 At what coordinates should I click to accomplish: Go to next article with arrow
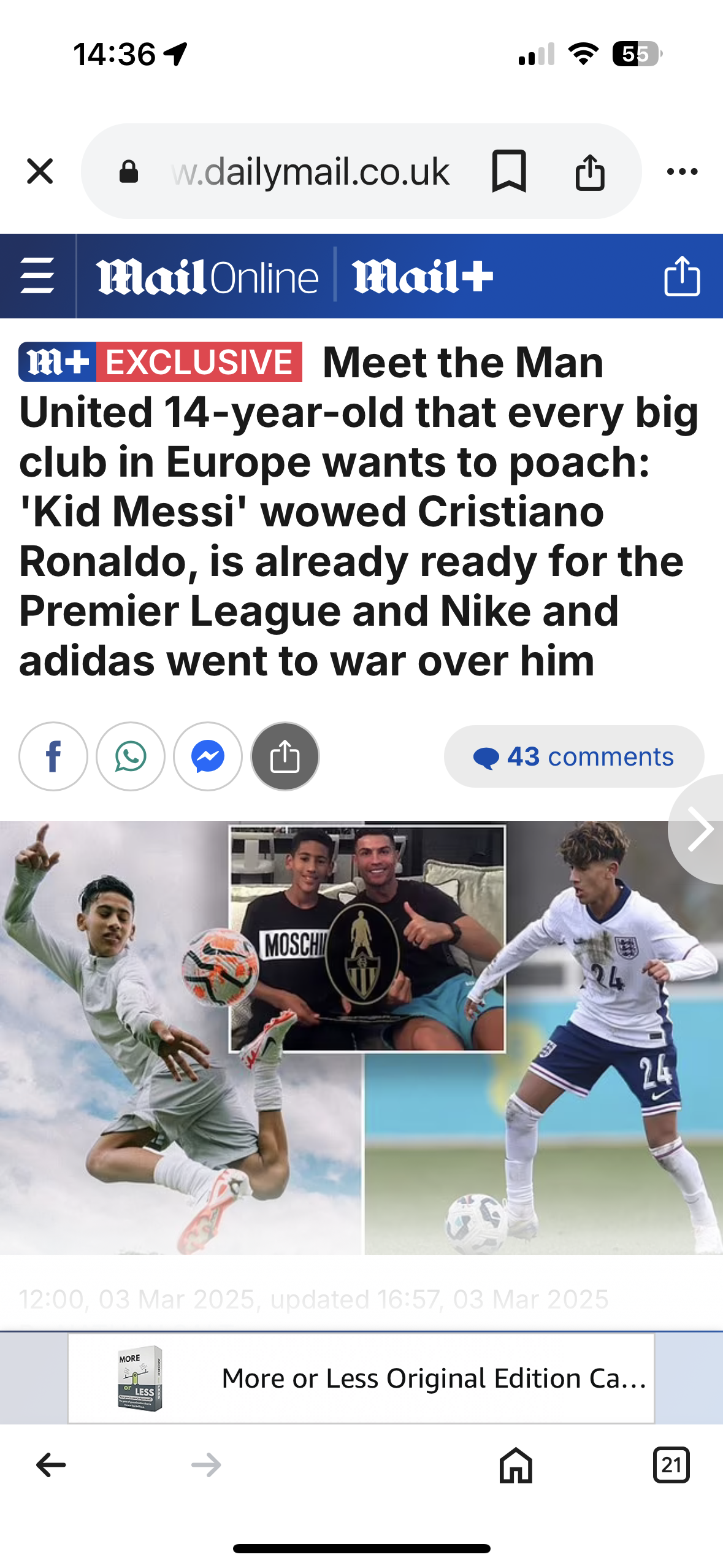(x=697, y=829)
